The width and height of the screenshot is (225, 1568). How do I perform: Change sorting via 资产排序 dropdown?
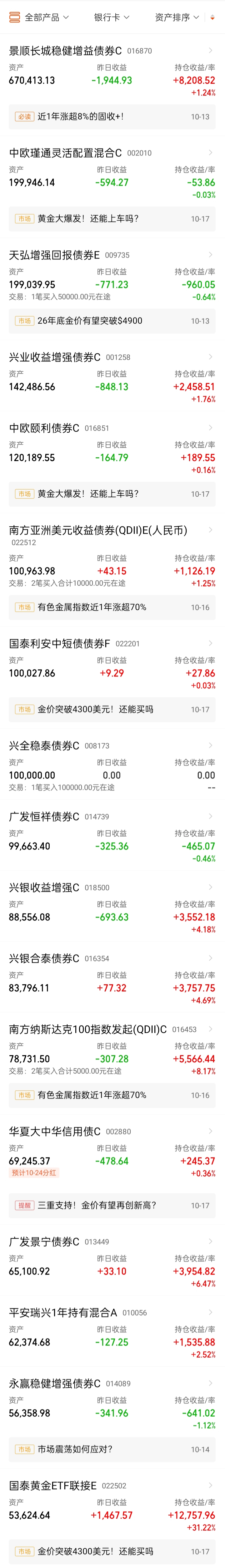(177, 17)
